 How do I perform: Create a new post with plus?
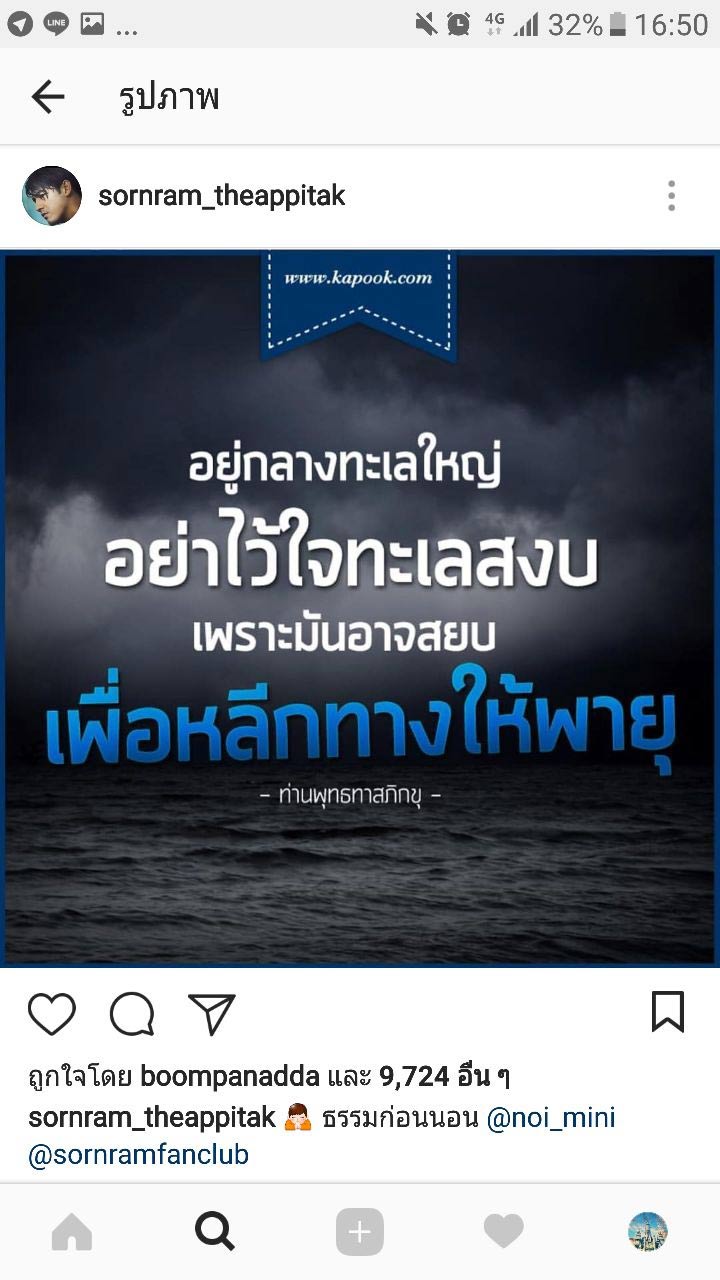coord(360,1232)
